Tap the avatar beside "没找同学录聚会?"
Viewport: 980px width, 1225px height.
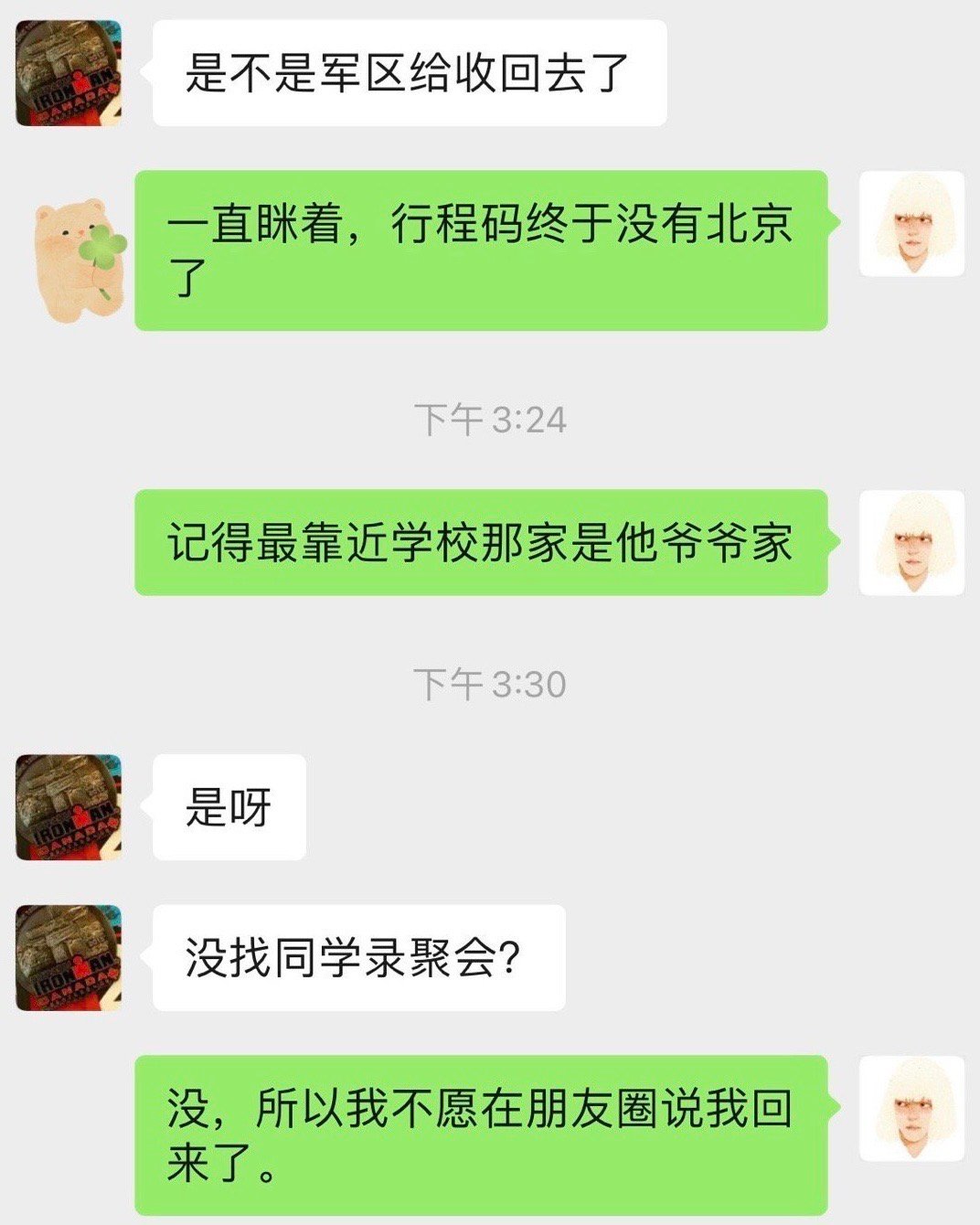pos(69,958)
